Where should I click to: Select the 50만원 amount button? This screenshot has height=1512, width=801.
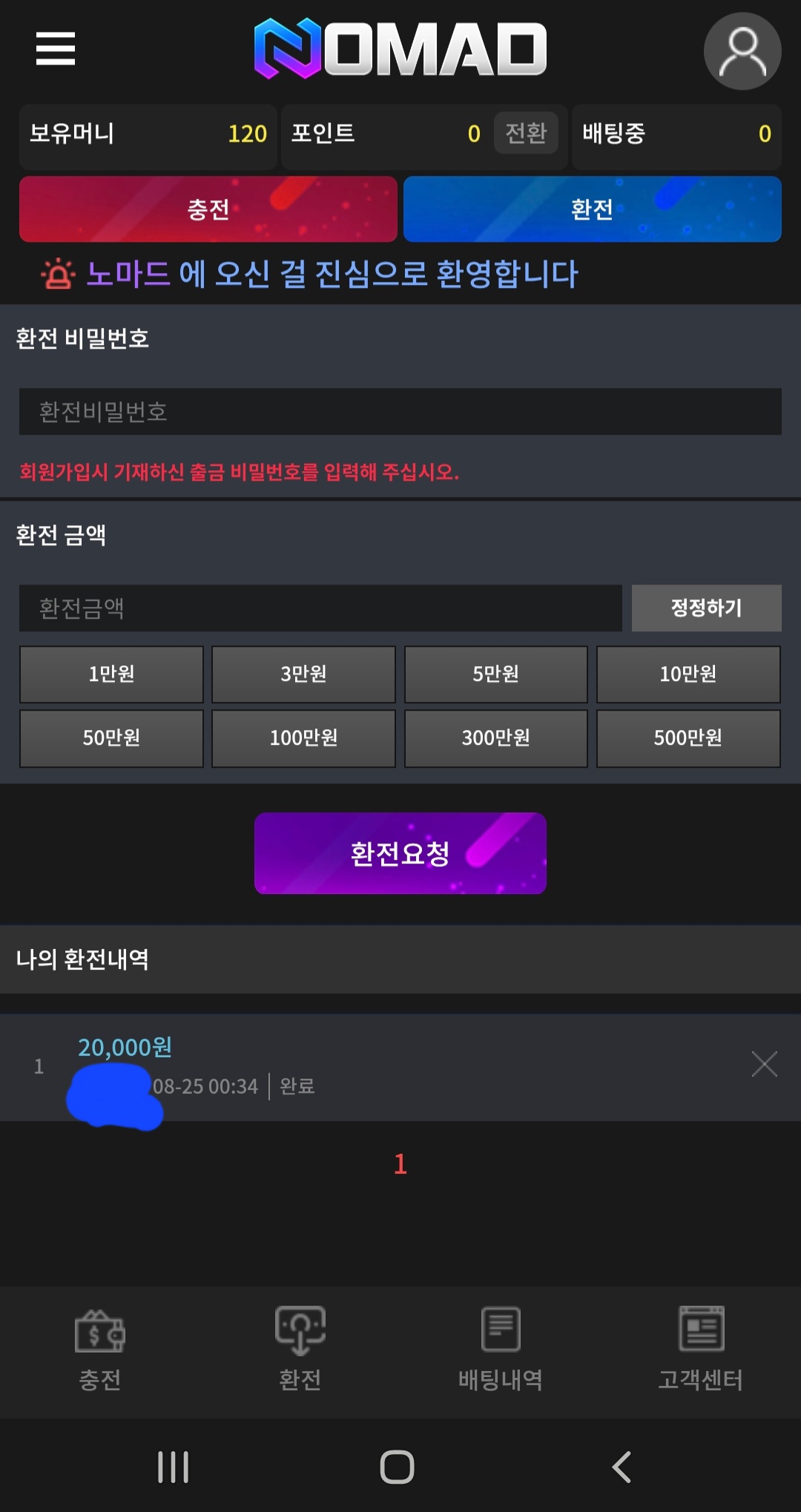point(111,738)
